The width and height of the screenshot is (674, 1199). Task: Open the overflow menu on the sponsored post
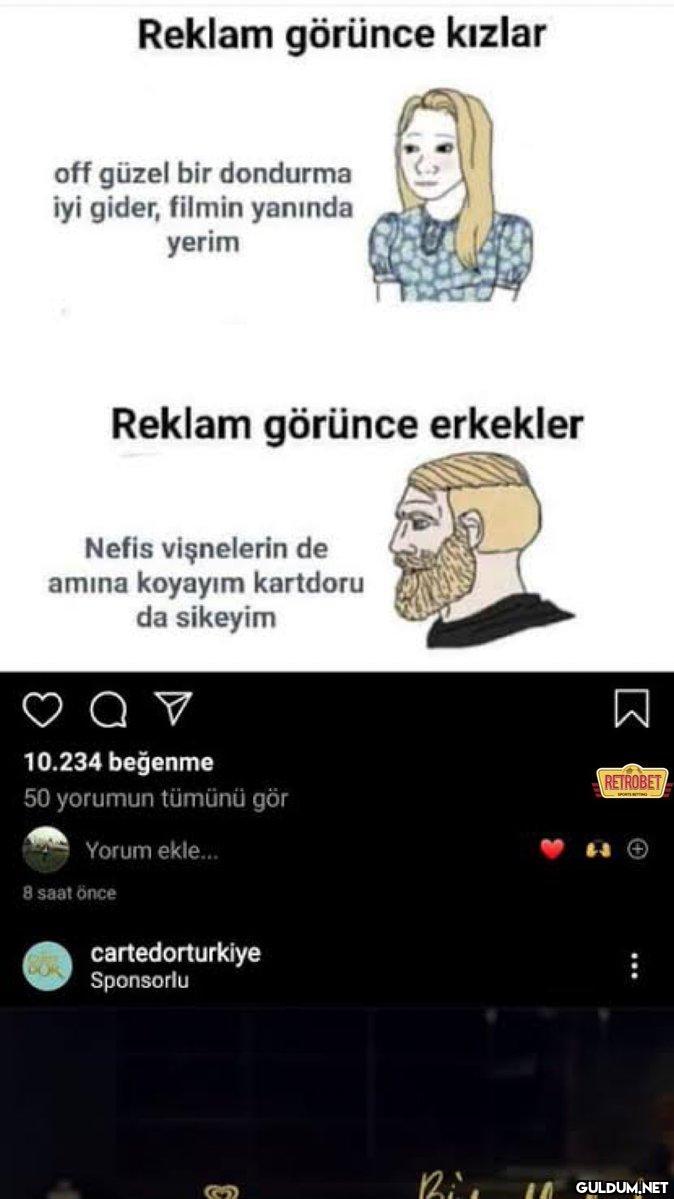(x=634, y=966)
